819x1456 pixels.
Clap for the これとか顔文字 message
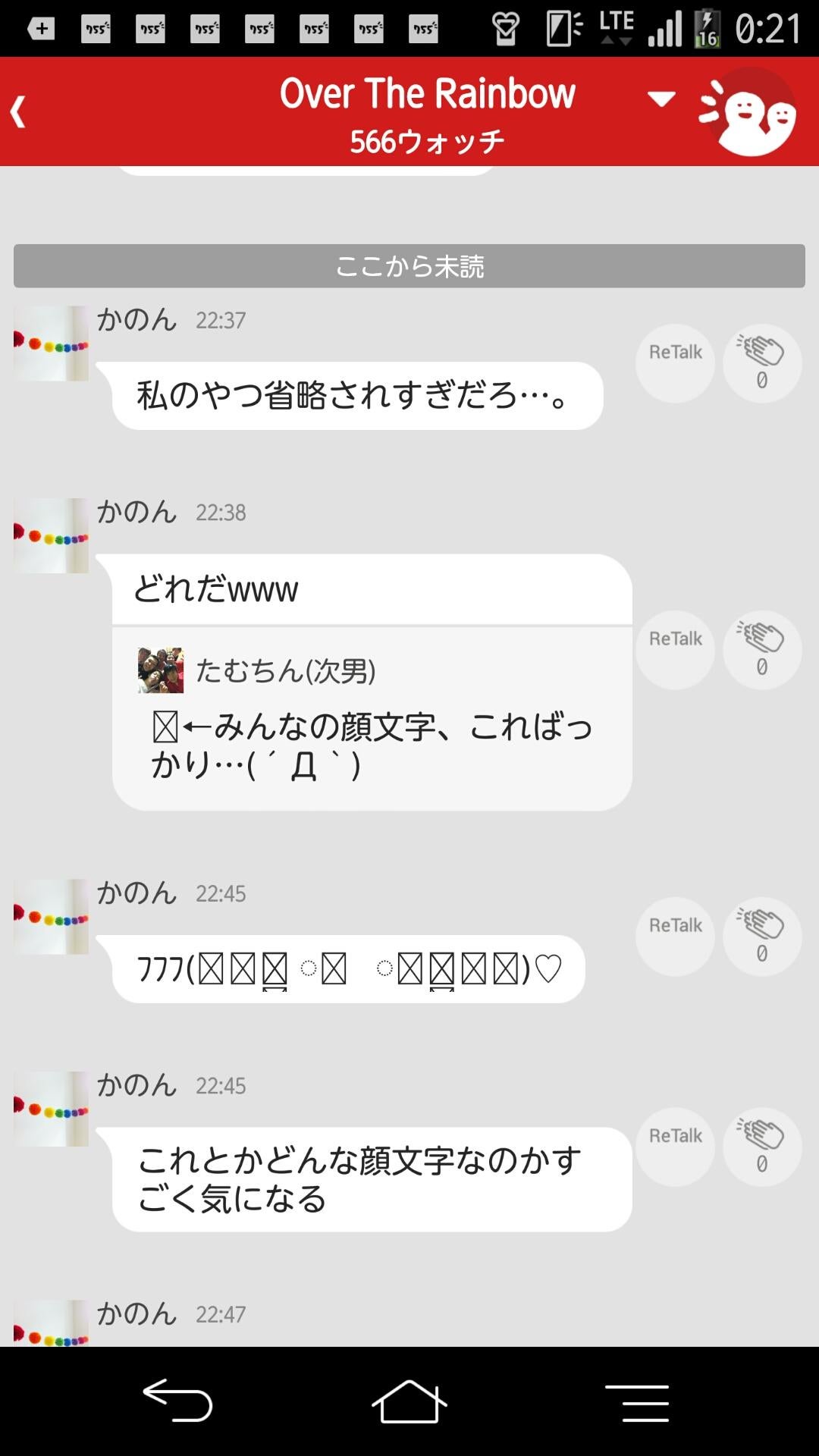[761, 1147]
